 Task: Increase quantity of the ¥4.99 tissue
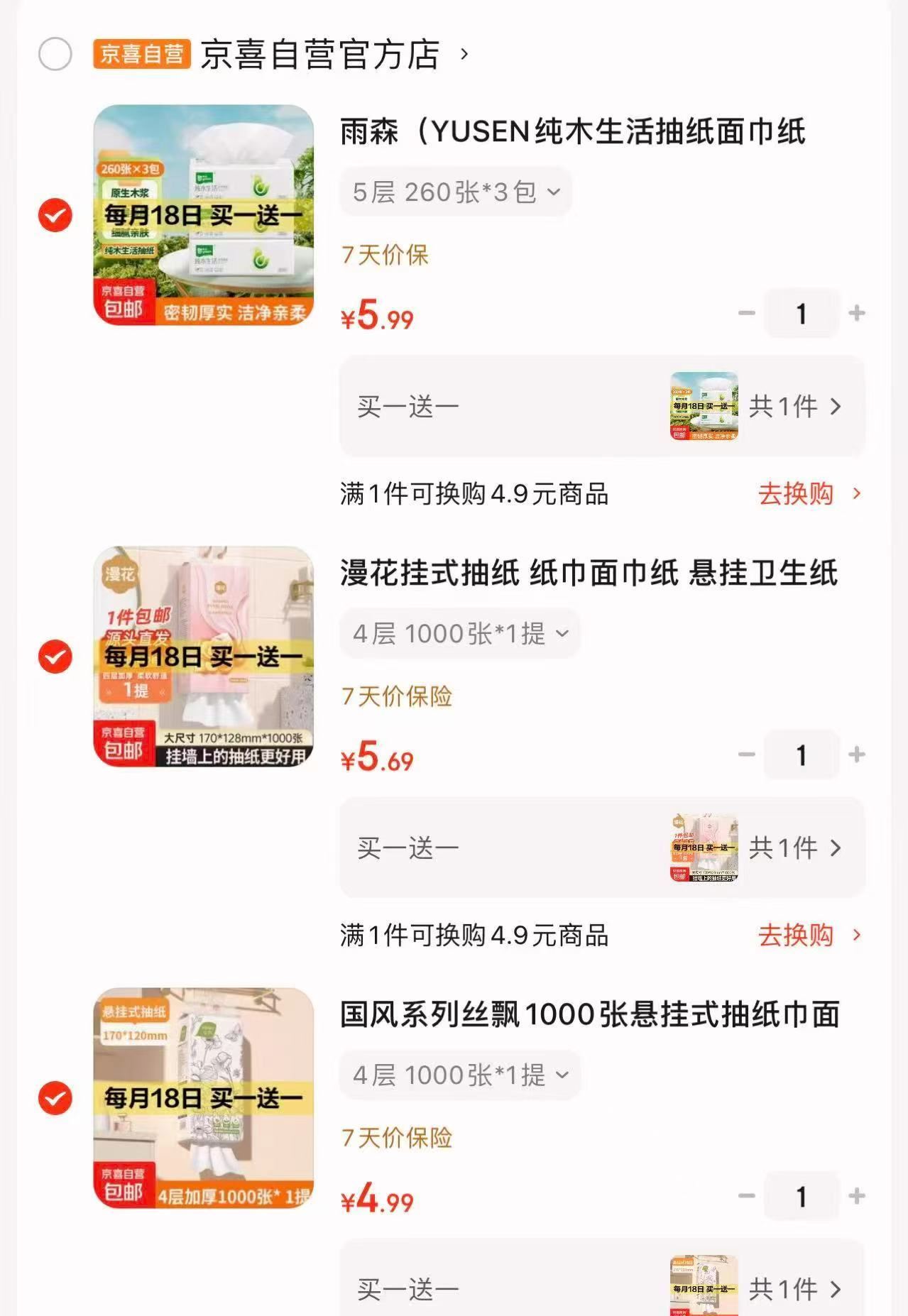[x=857, y=1196]
